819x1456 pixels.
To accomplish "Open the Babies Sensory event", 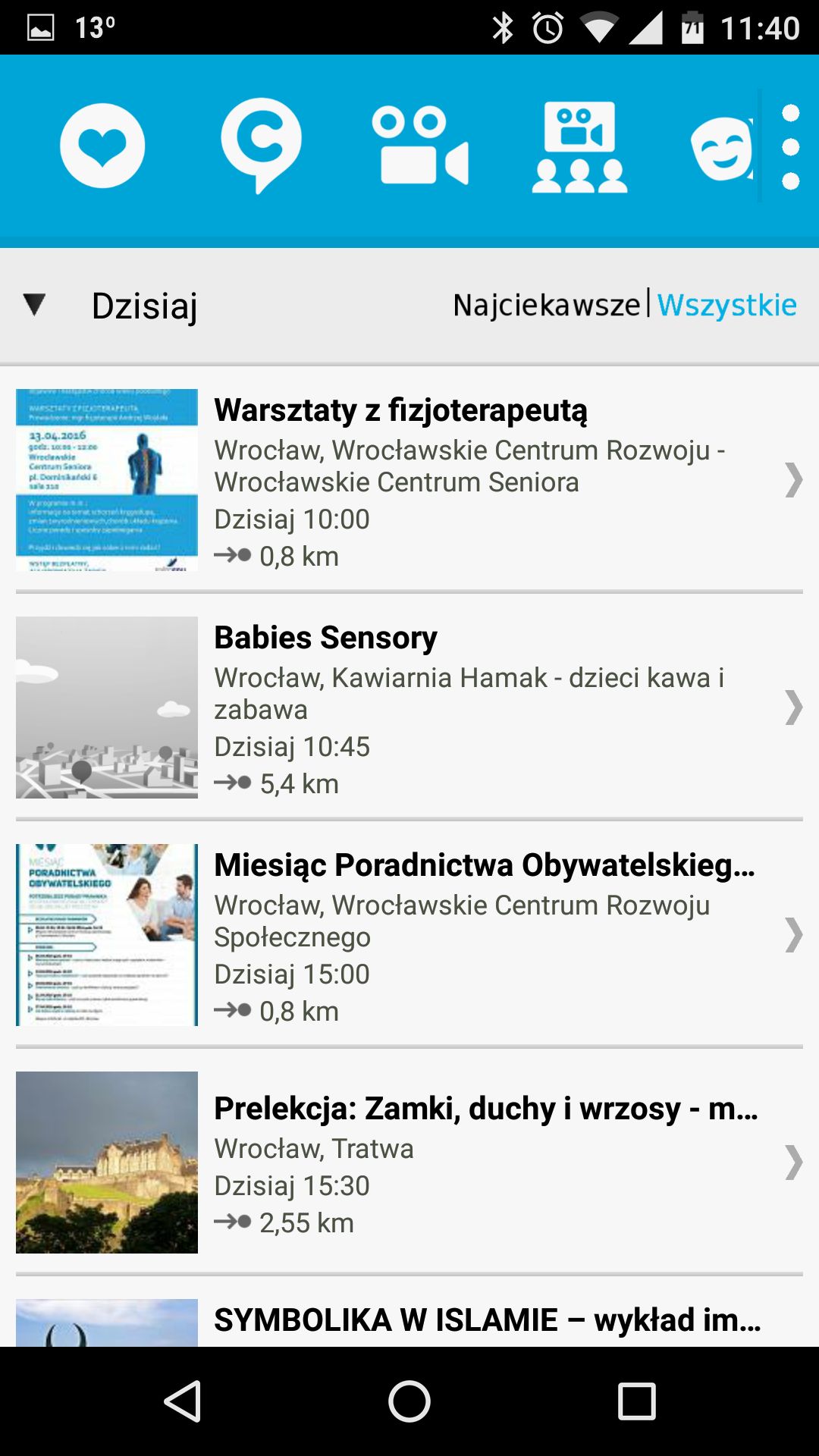I will 409,708.
